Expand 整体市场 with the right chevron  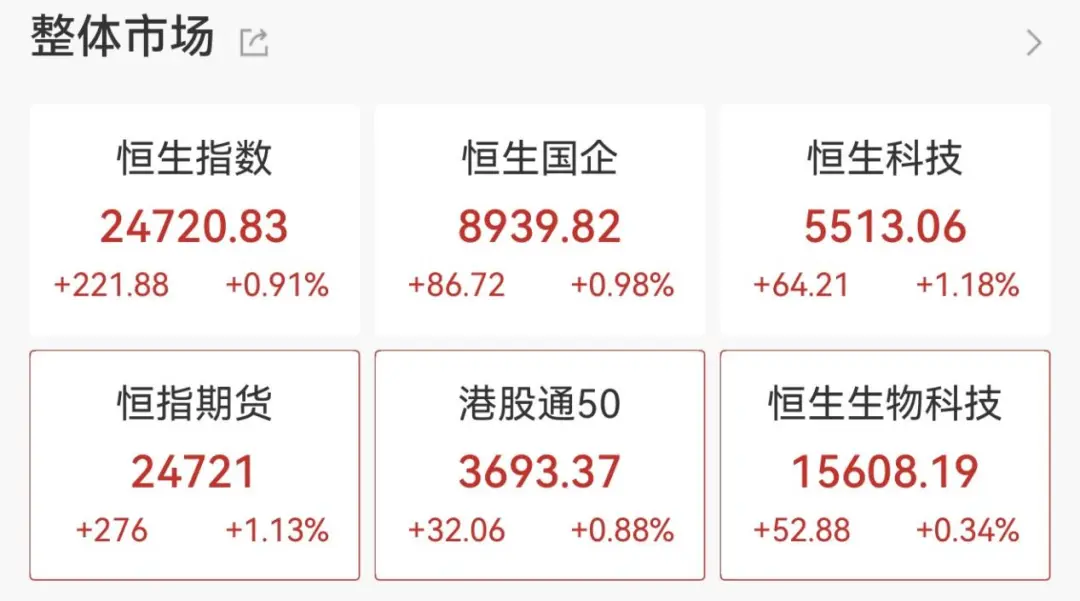(x=1034, y=43)
